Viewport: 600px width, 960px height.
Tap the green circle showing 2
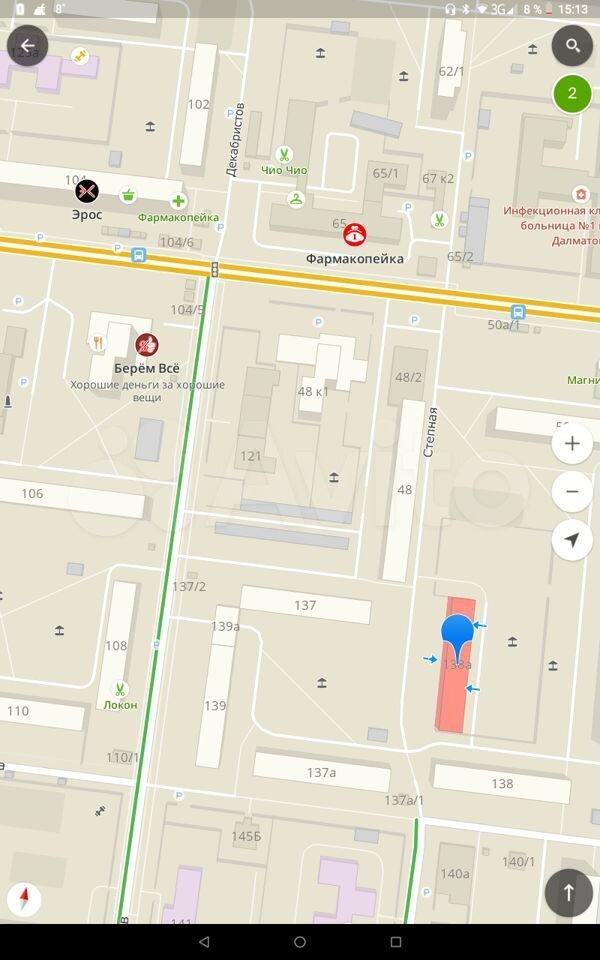click(x=572, y=93)
